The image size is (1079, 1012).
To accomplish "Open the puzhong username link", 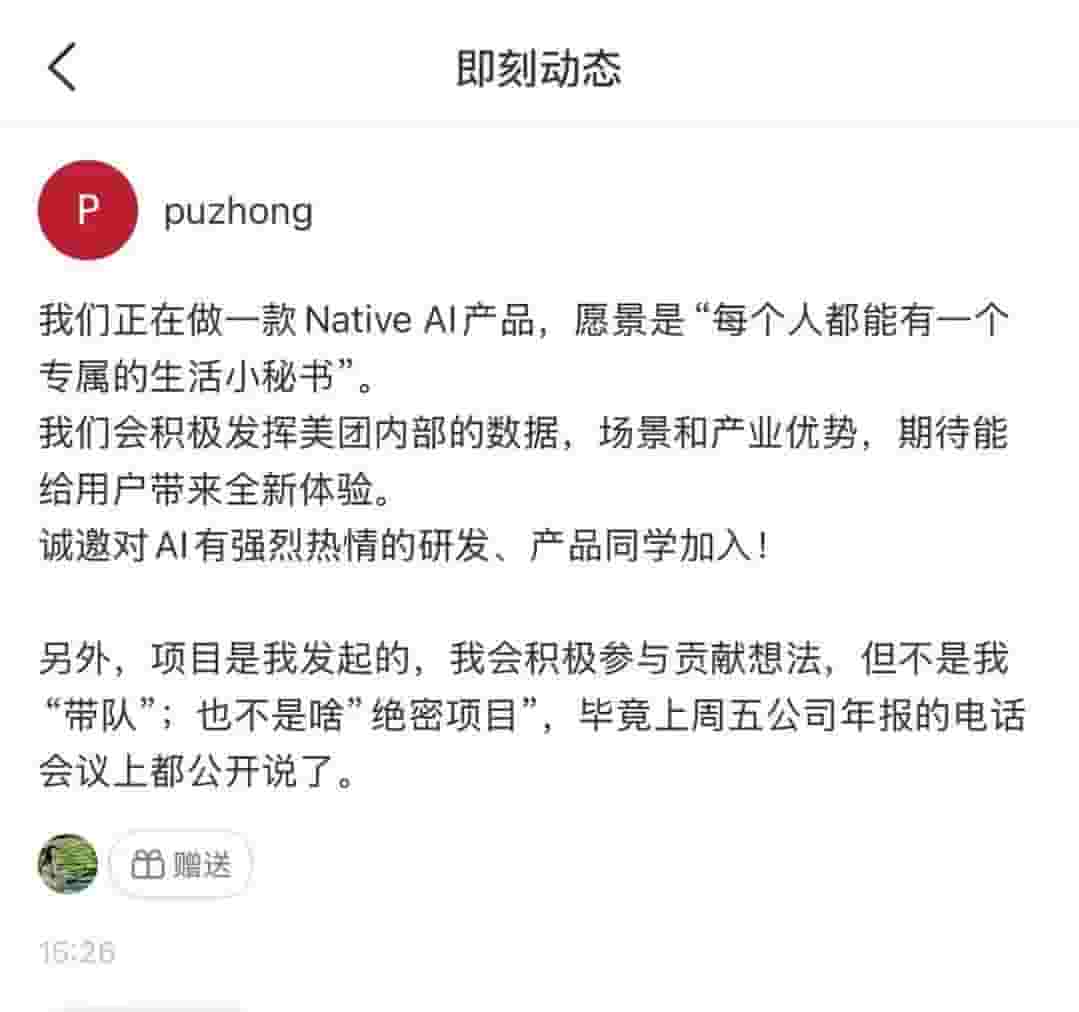I will click(x=238, y=211).
